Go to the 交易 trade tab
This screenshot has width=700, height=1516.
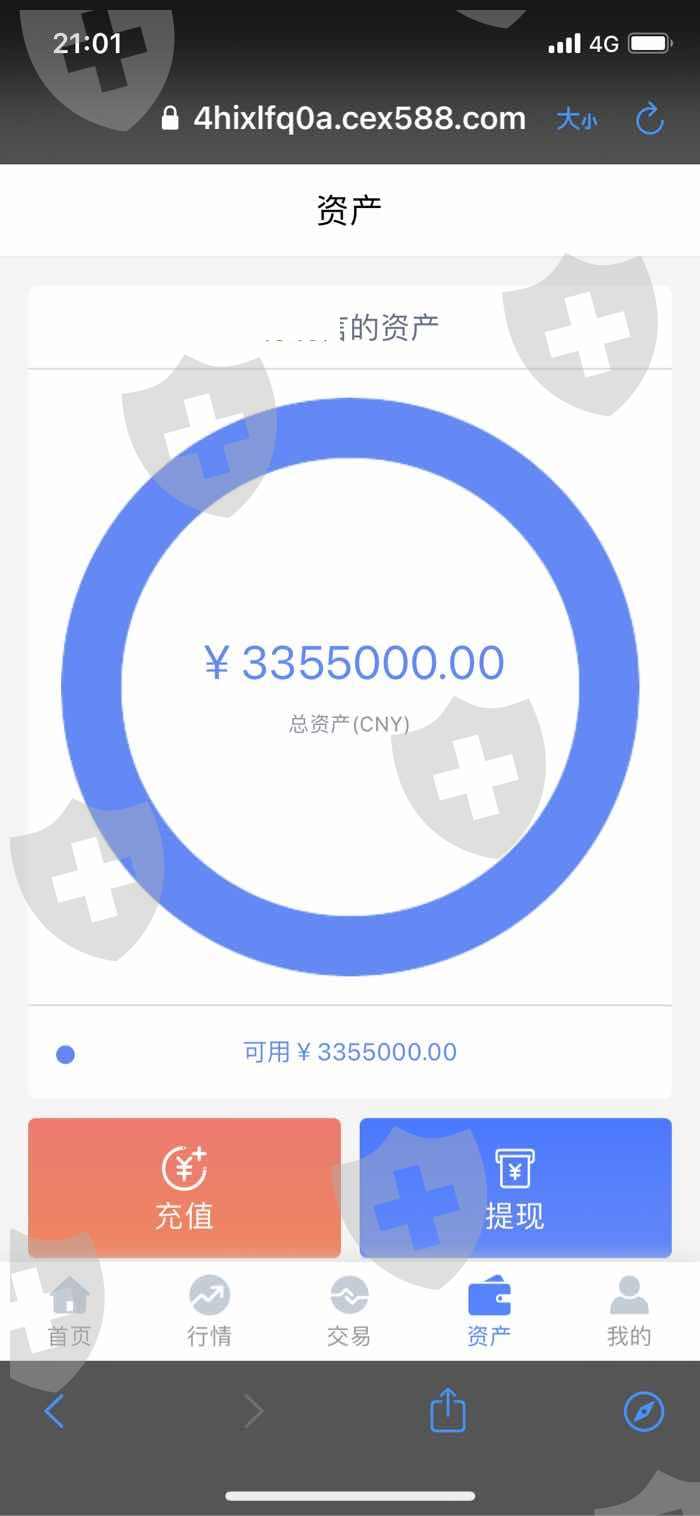pos(349,1311)
